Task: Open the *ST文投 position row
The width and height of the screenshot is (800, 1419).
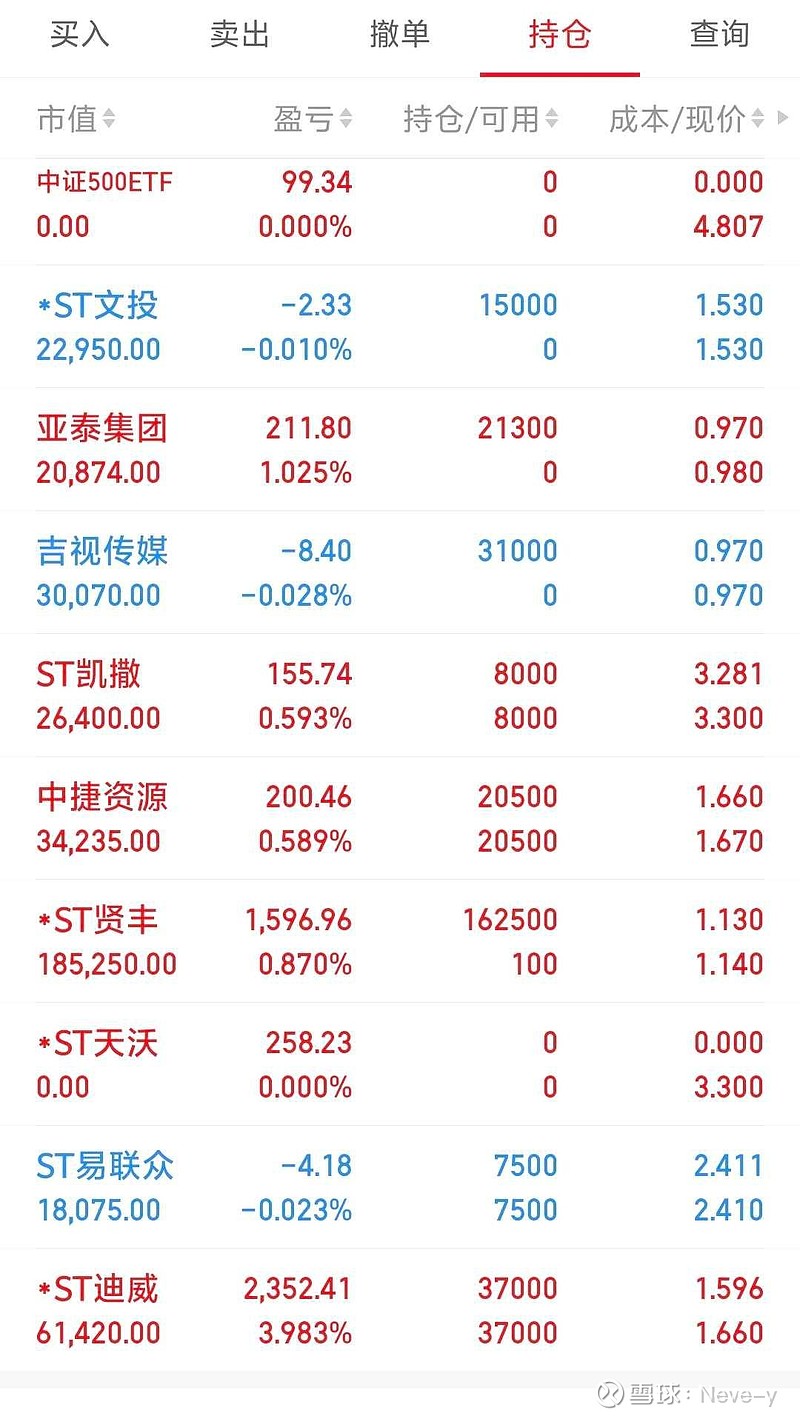Action: tap(400, 326)
